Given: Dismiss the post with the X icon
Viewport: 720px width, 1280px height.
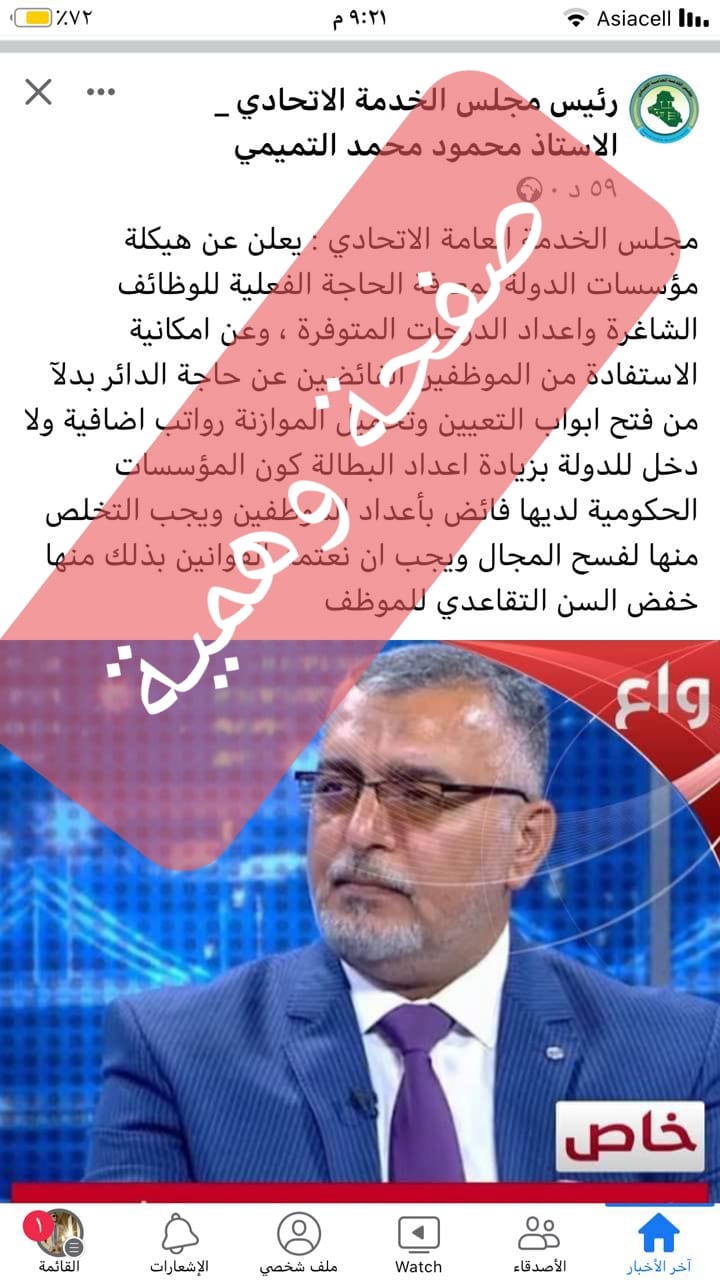Looking at the screenshot, I should pos(38,93).
